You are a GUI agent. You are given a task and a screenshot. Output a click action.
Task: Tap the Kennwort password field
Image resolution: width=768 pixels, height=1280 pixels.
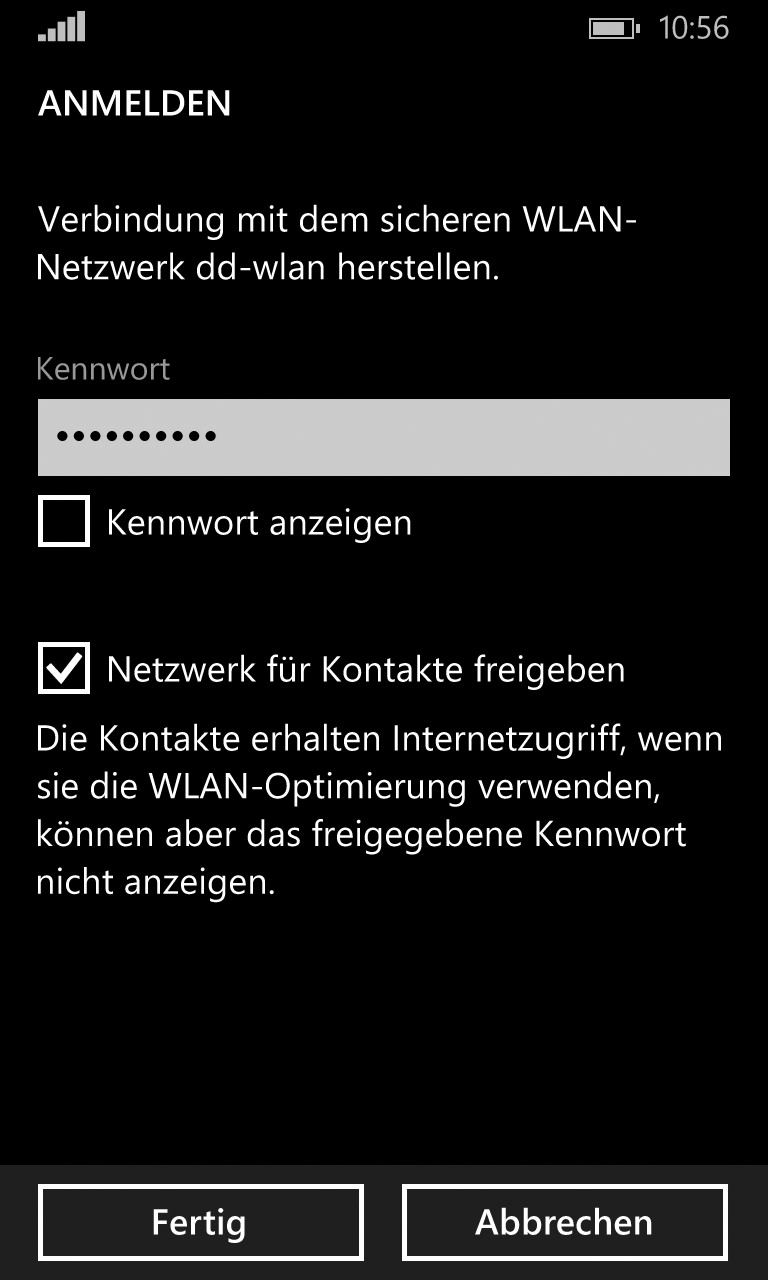pyautogui.click(x=383, y=437)
